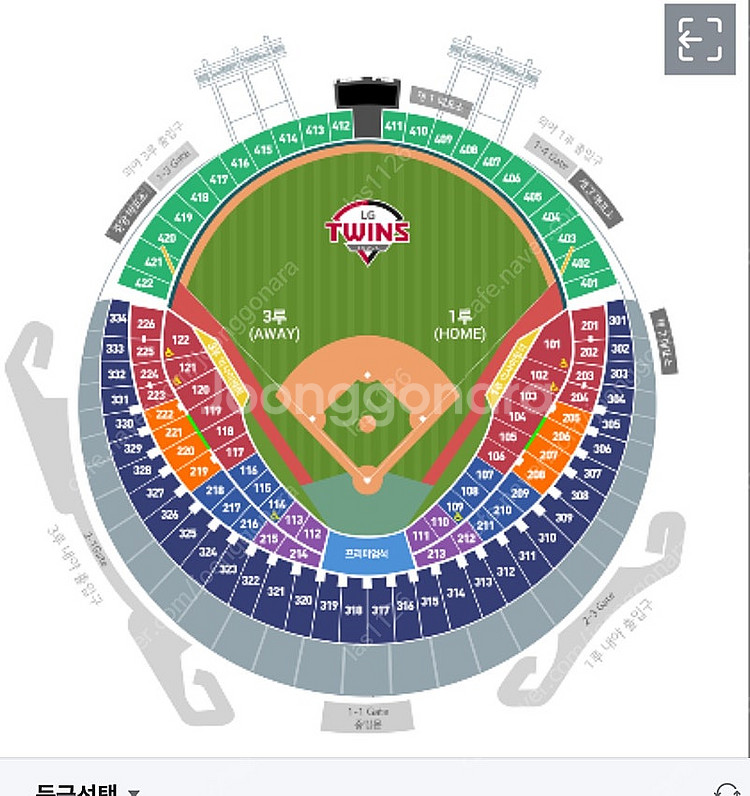Tap the image scan icon
750x796 pixels.
(x=700, y=39)
